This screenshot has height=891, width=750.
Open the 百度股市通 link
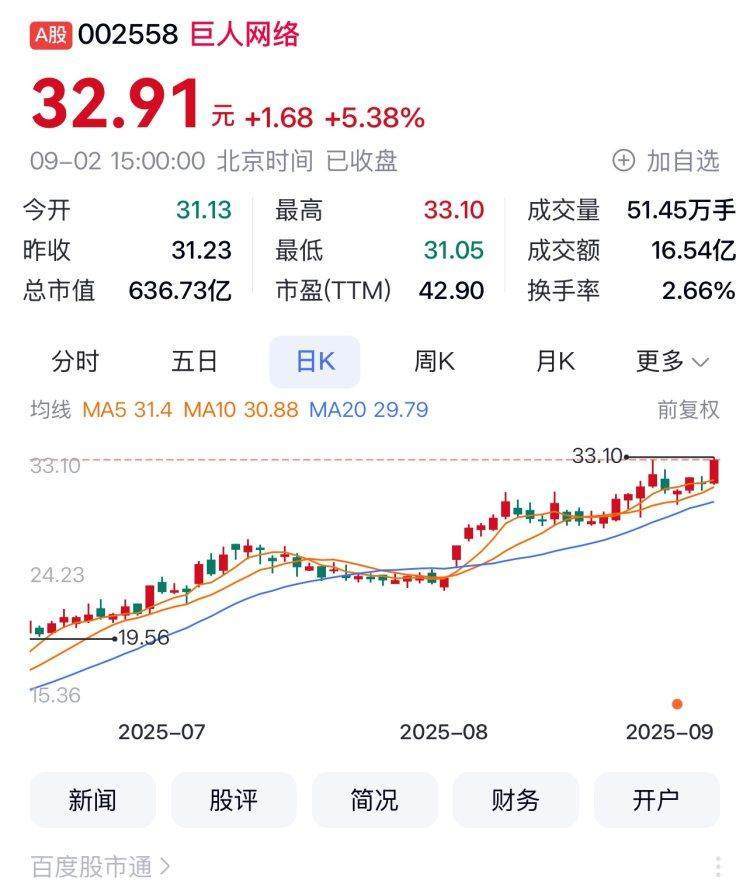click(x=100, y=866)
